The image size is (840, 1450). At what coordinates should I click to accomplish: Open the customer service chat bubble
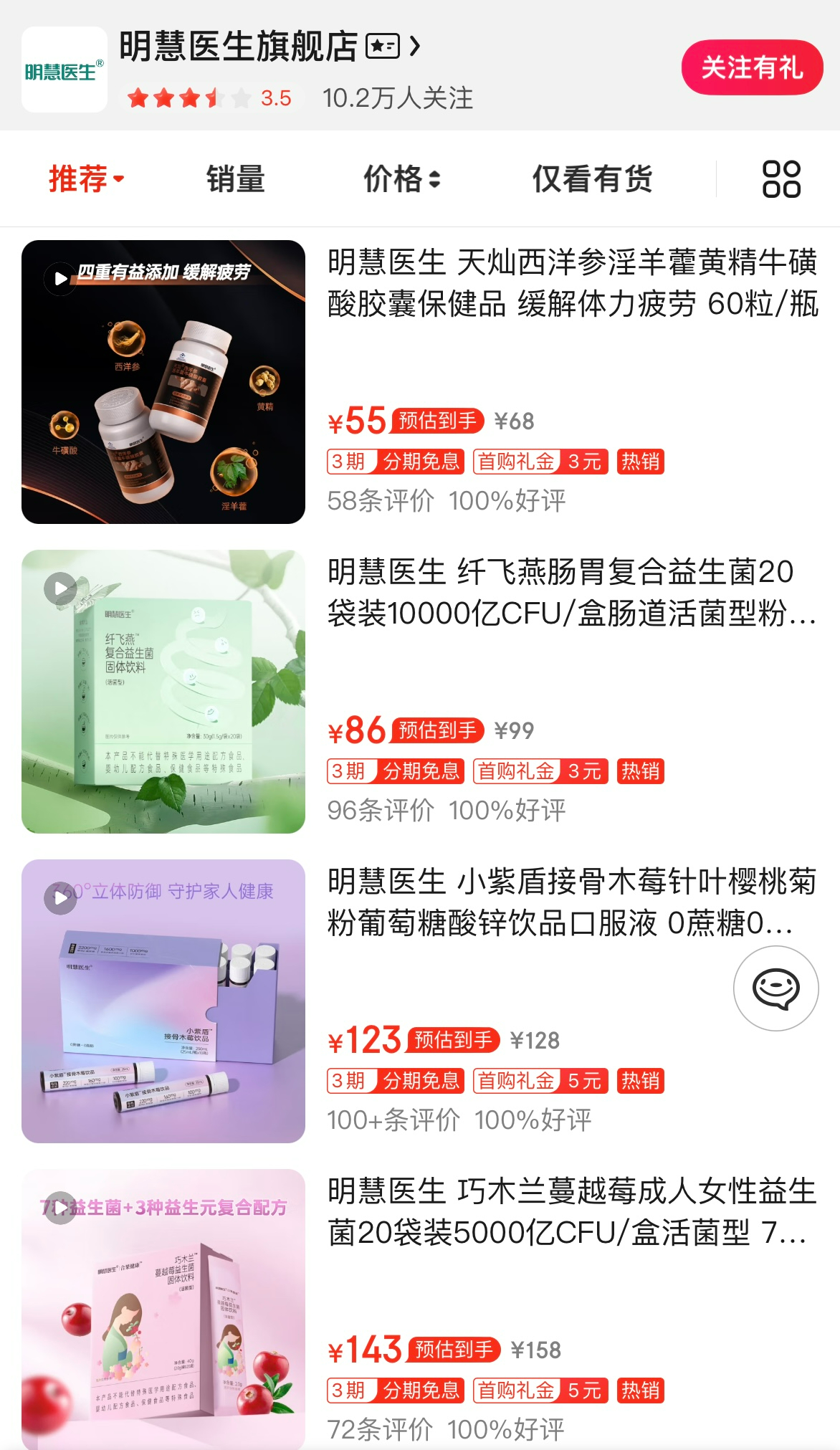[776, 988]
